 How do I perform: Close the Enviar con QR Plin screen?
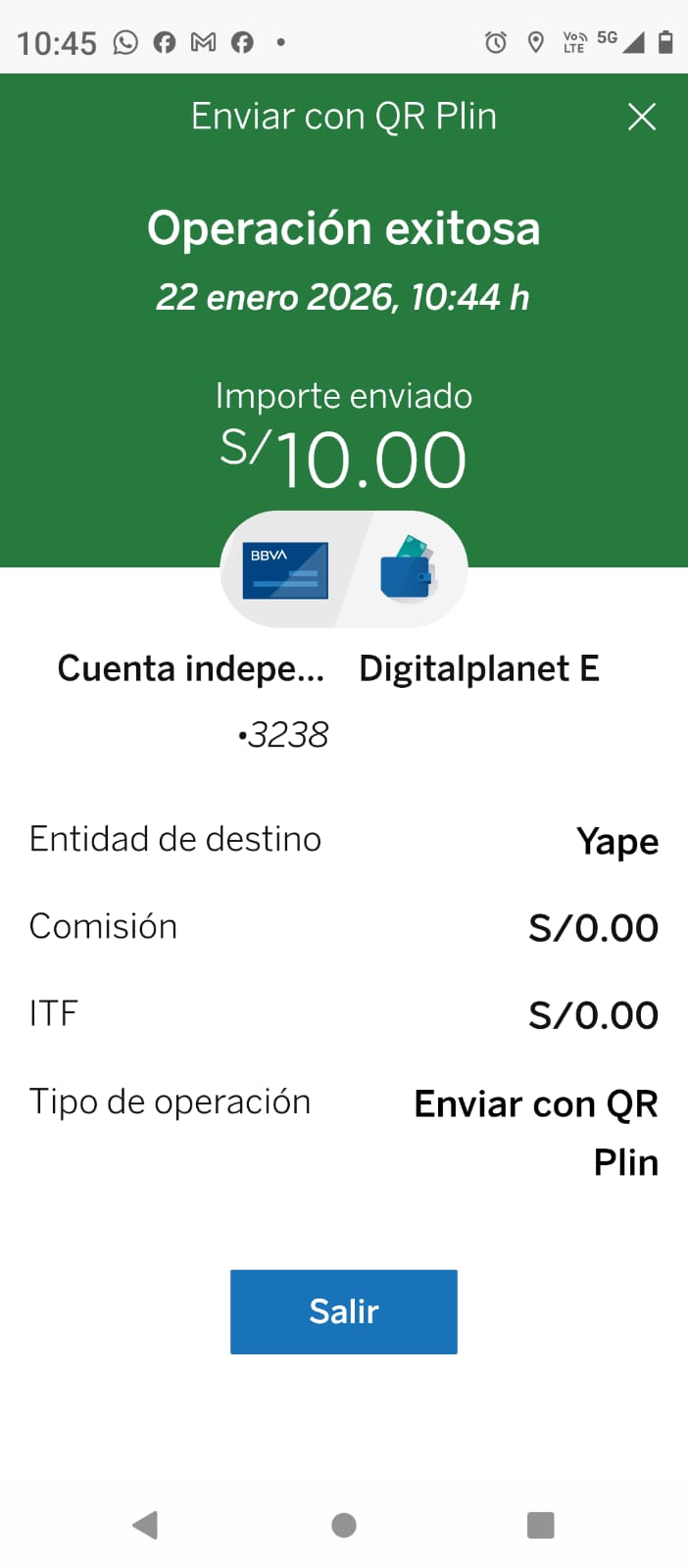pyautogui.click(x=642, y=118)
